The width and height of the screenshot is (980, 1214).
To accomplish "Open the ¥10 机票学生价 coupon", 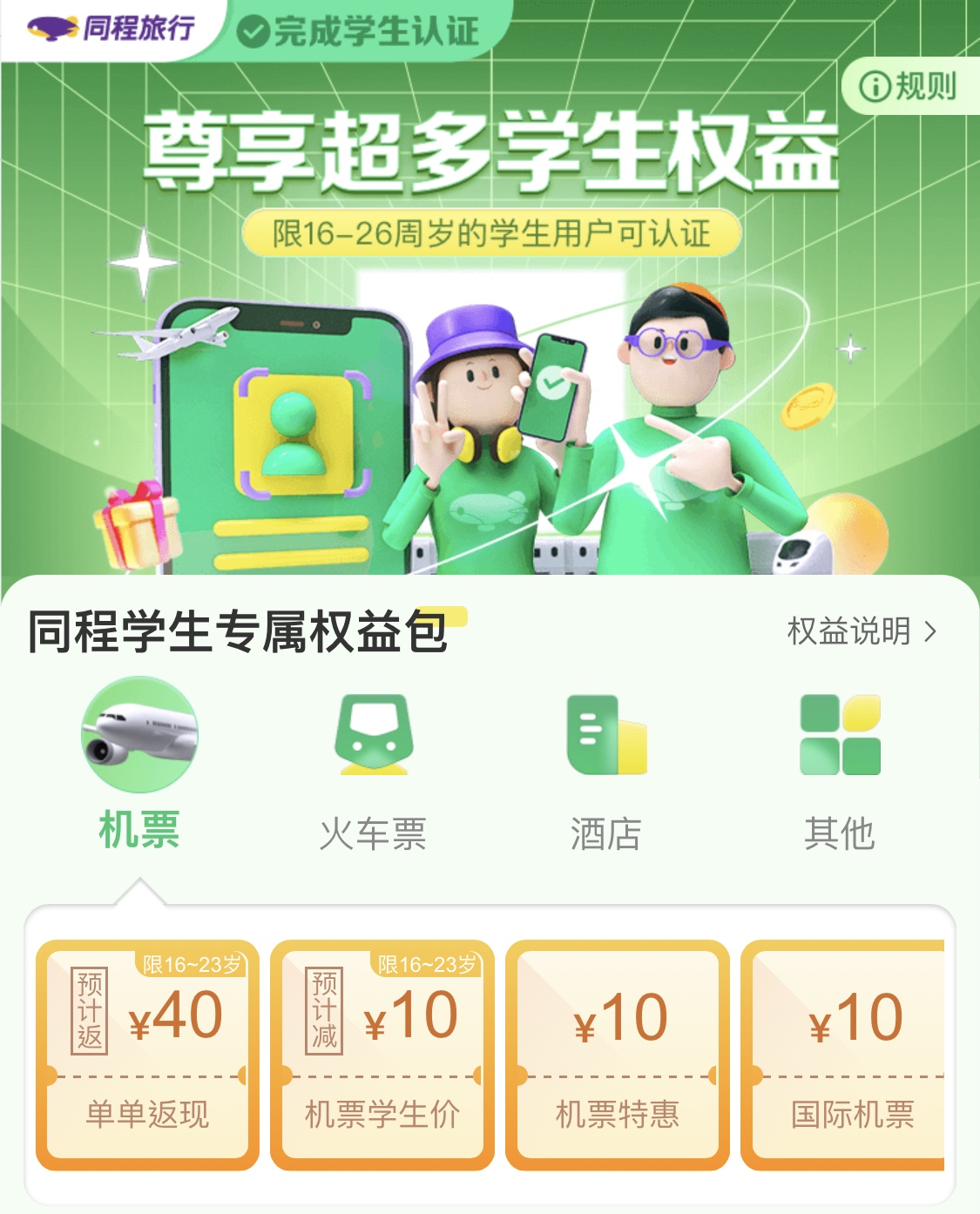I will [x=382, y=1055].
